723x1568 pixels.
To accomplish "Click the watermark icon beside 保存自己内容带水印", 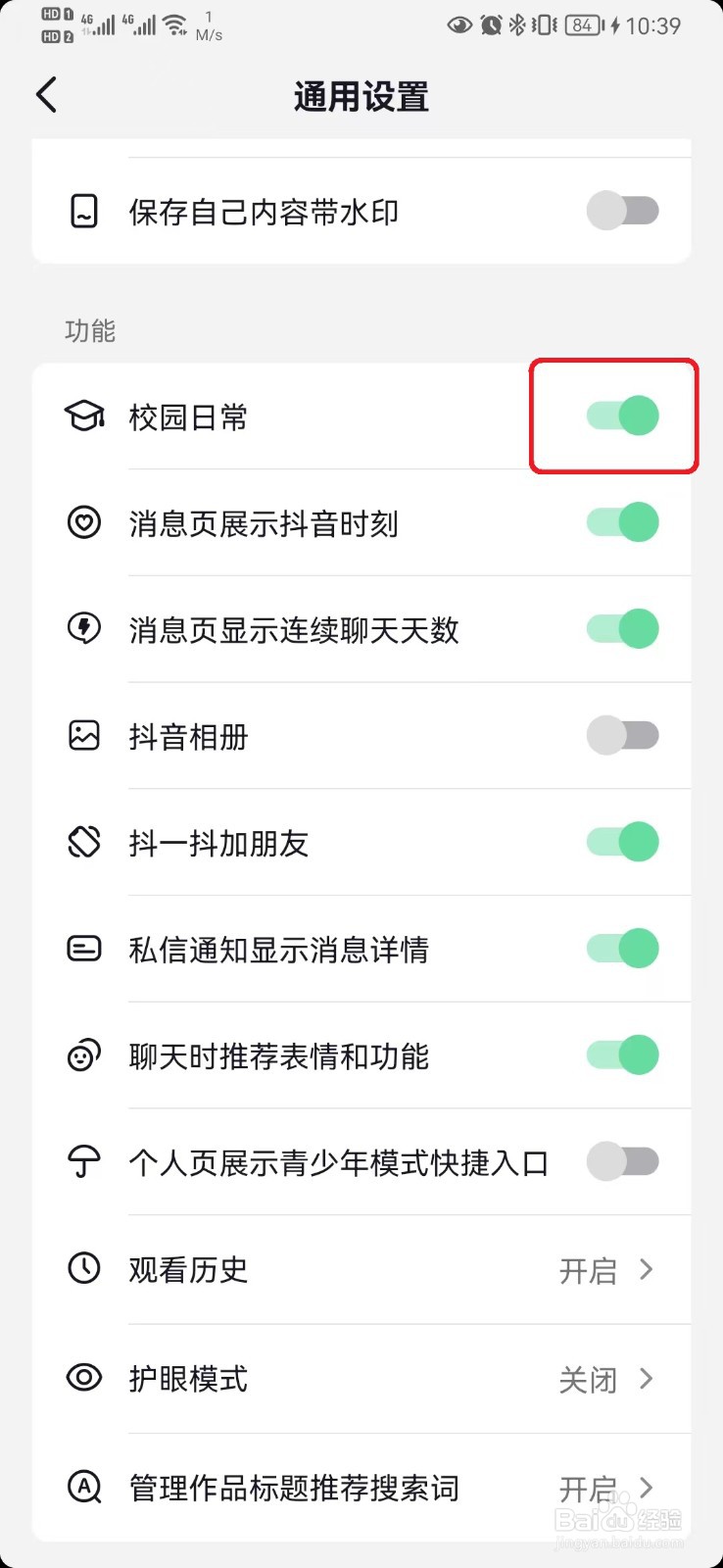I will 84,210.
